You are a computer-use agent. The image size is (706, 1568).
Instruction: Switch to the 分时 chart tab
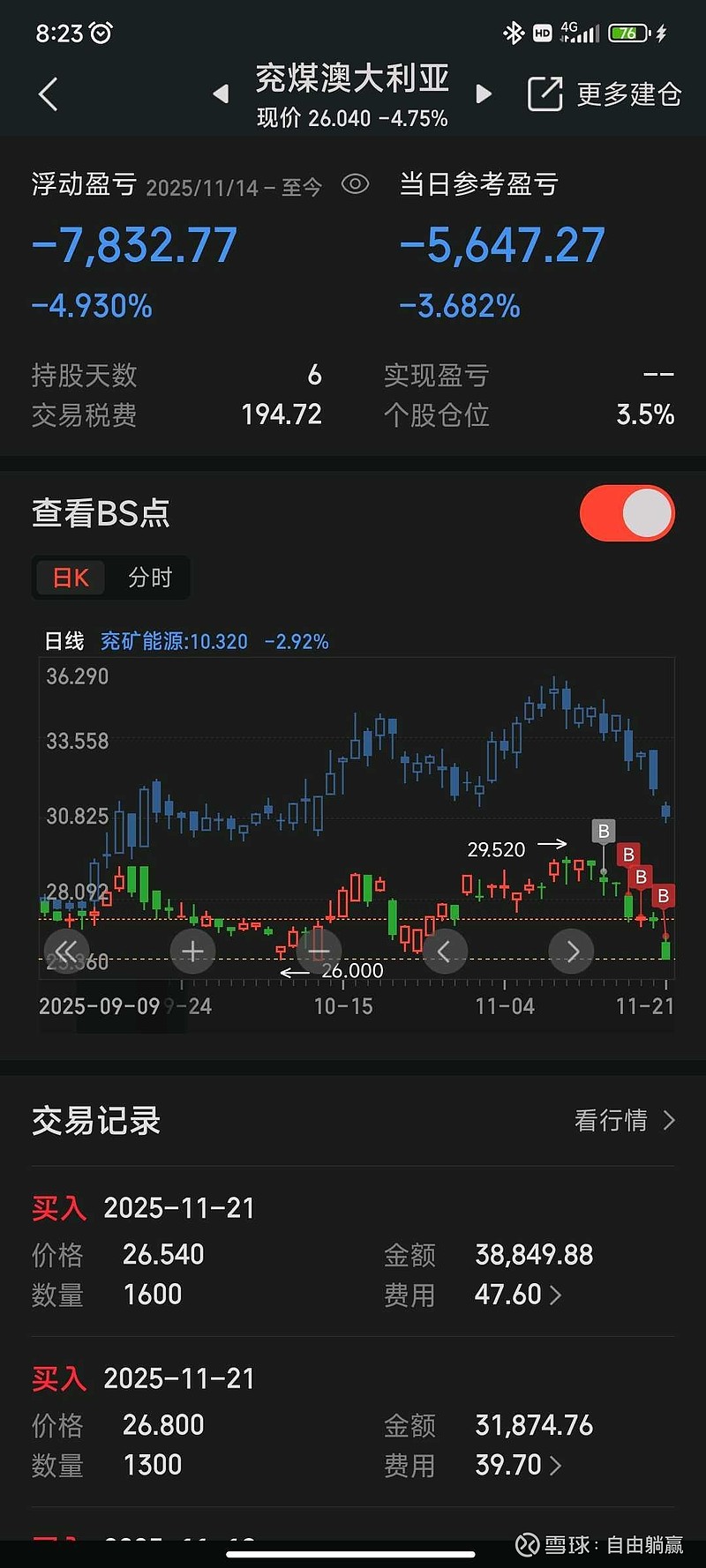[148, 577]
